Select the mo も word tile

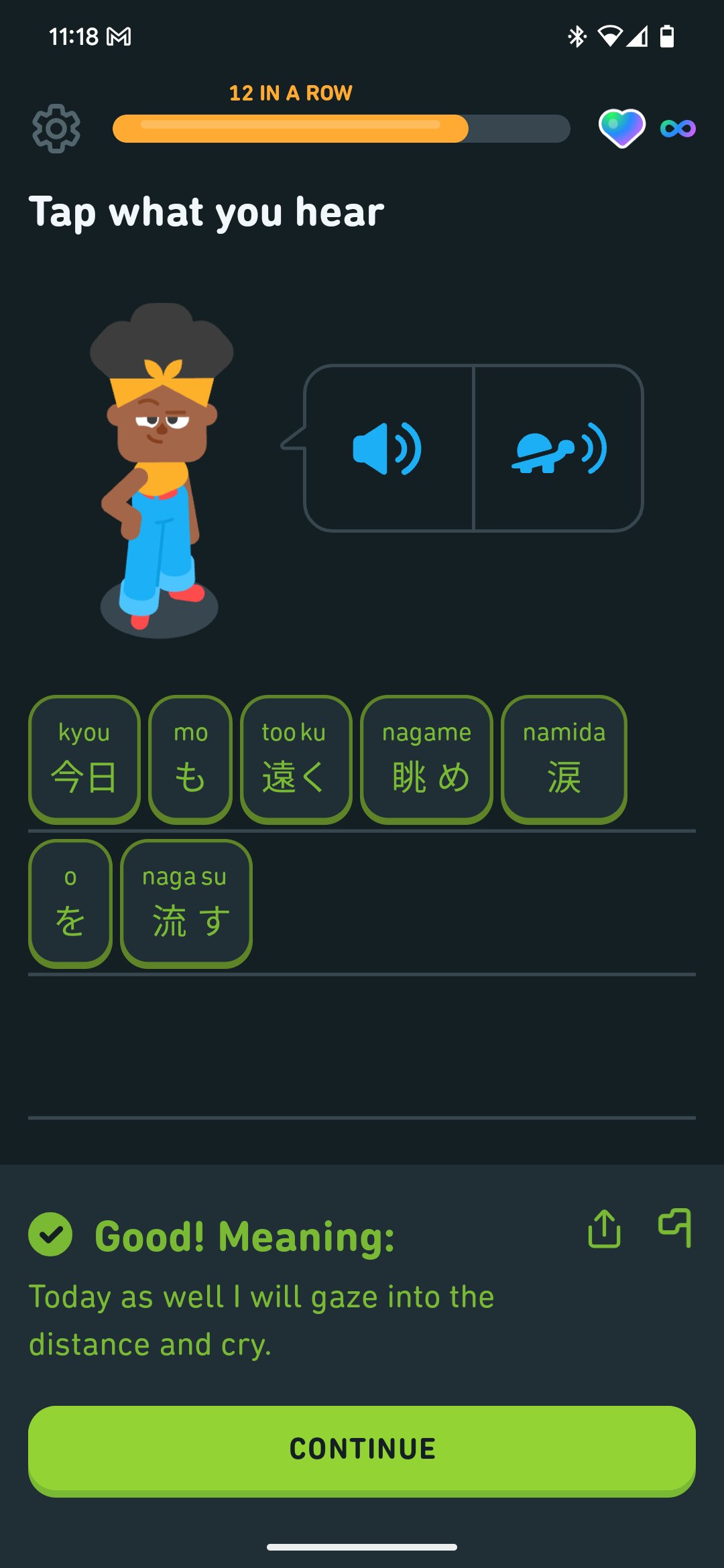(190, 759)
